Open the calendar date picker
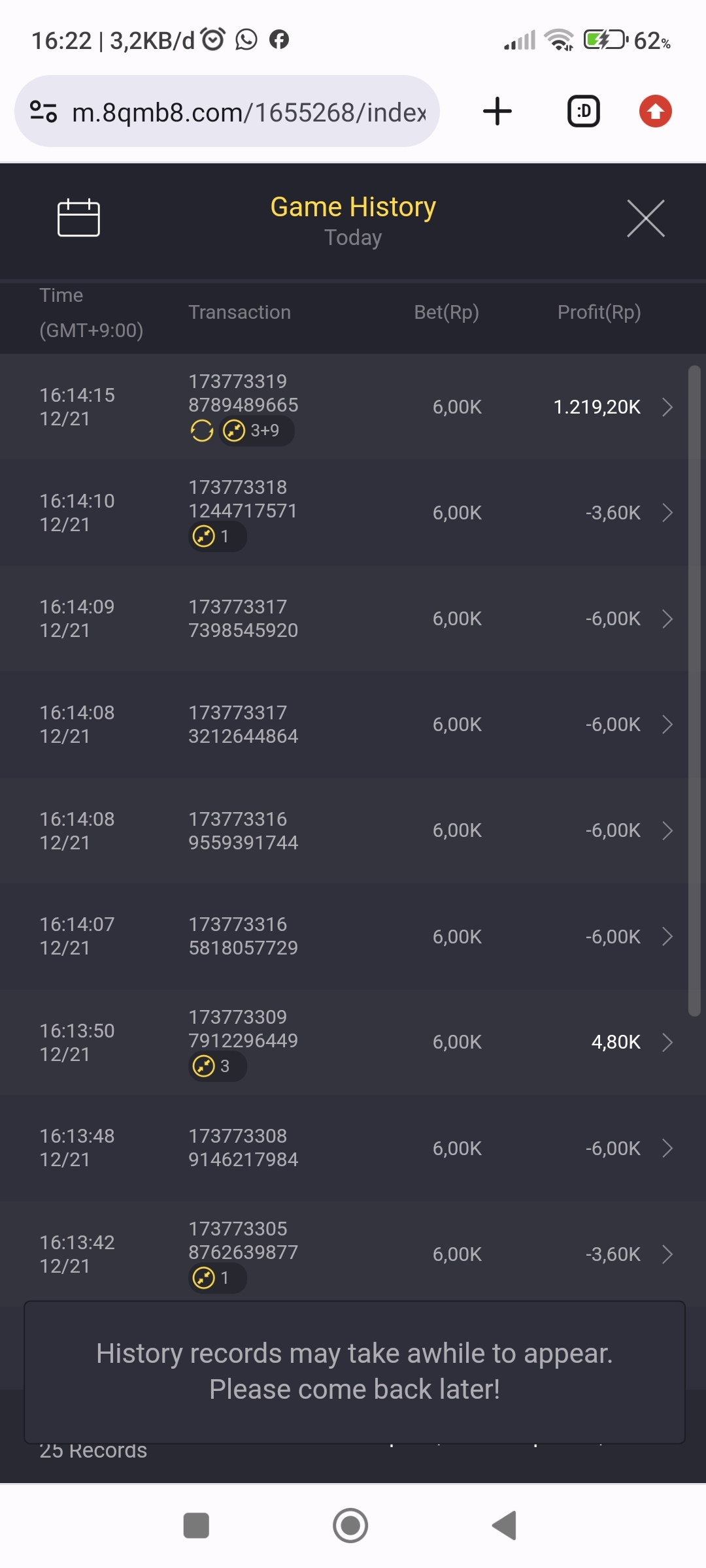The image size is (706, 1568). [x=78, y=218]
